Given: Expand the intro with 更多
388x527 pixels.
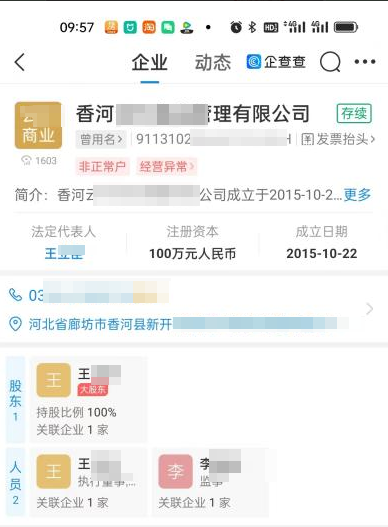Looking at the screenshot, I should [357, 195].
